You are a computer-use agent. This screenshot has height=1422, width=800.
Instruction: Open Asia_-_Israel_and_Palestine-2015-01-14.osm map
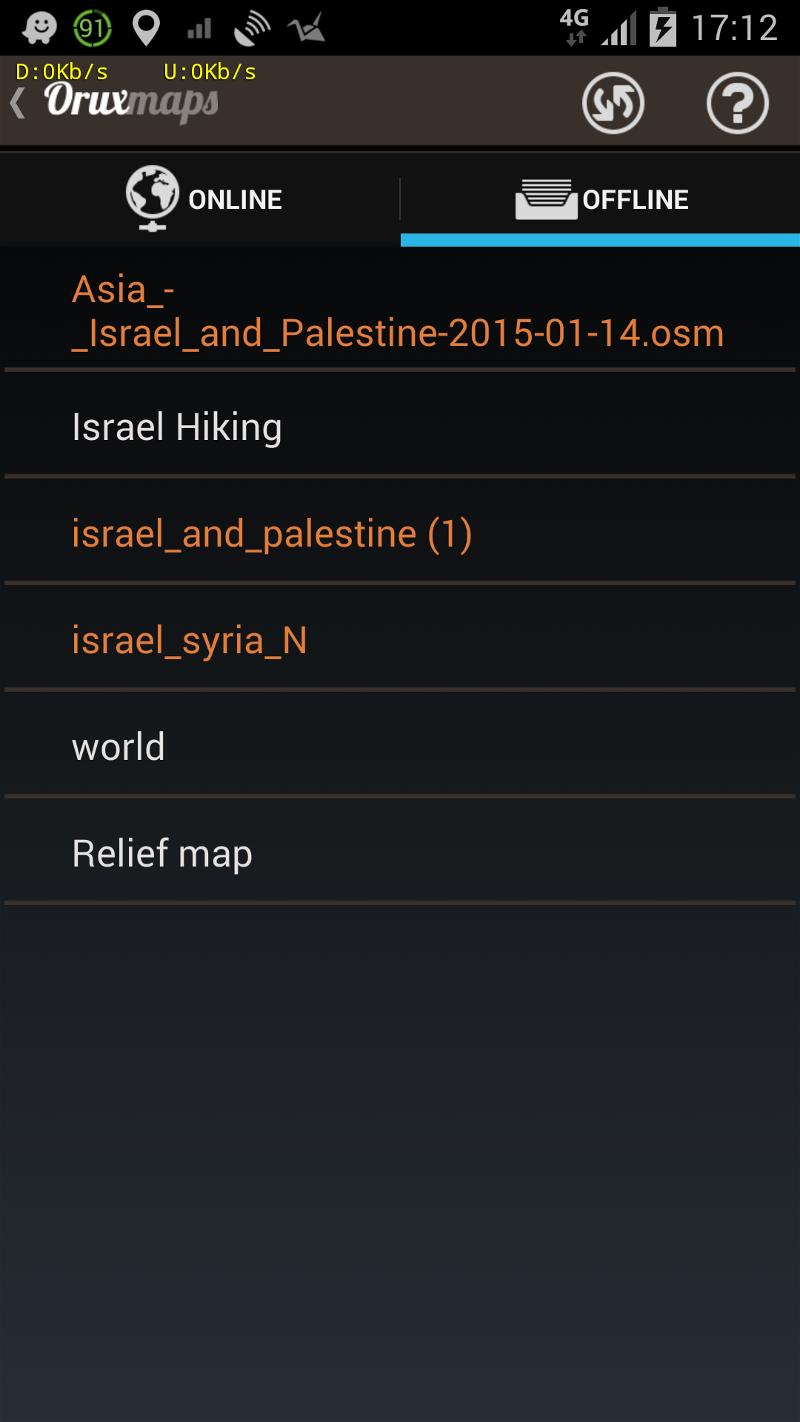[x=400, y=310]
